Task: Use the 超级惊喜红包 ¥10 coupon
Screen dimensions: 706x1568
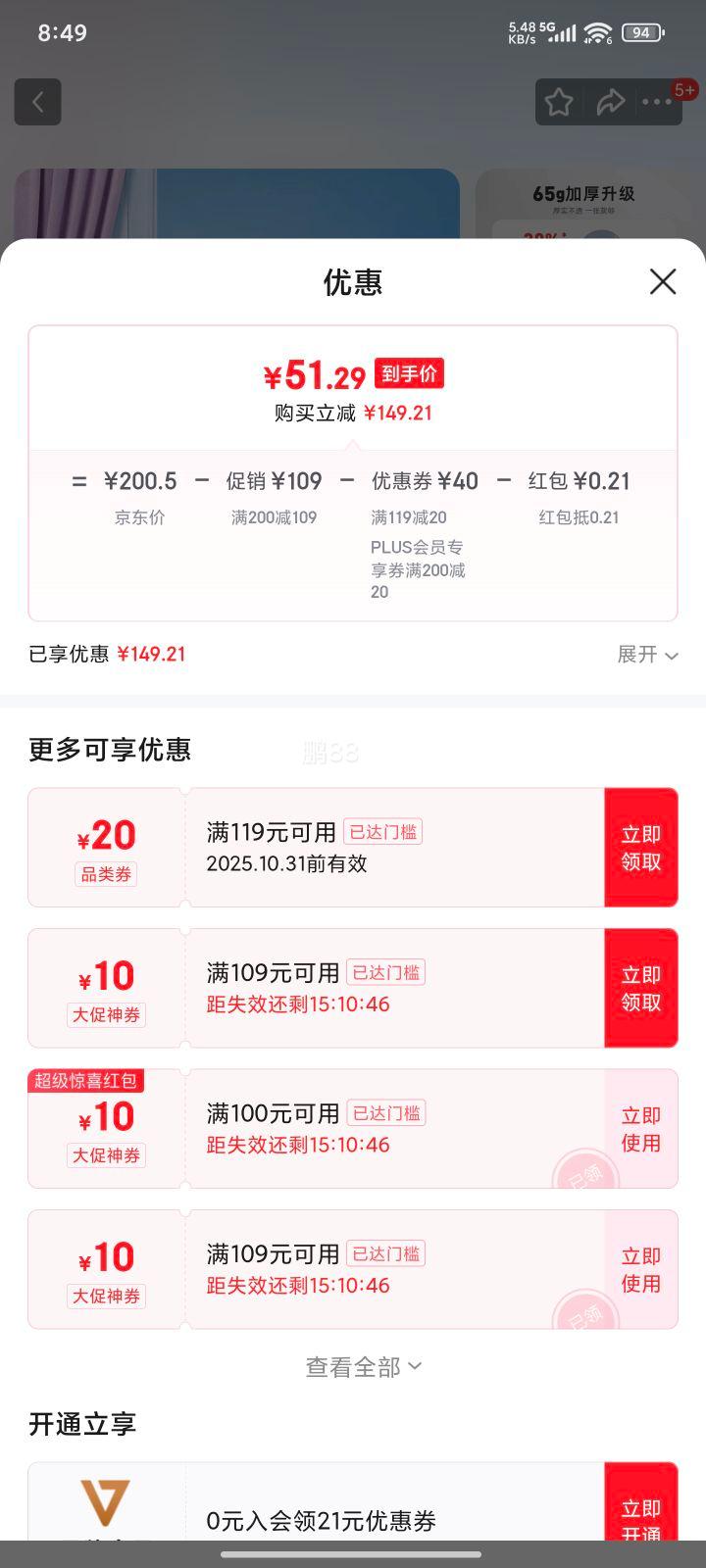Action: [x=640, y=1129]
